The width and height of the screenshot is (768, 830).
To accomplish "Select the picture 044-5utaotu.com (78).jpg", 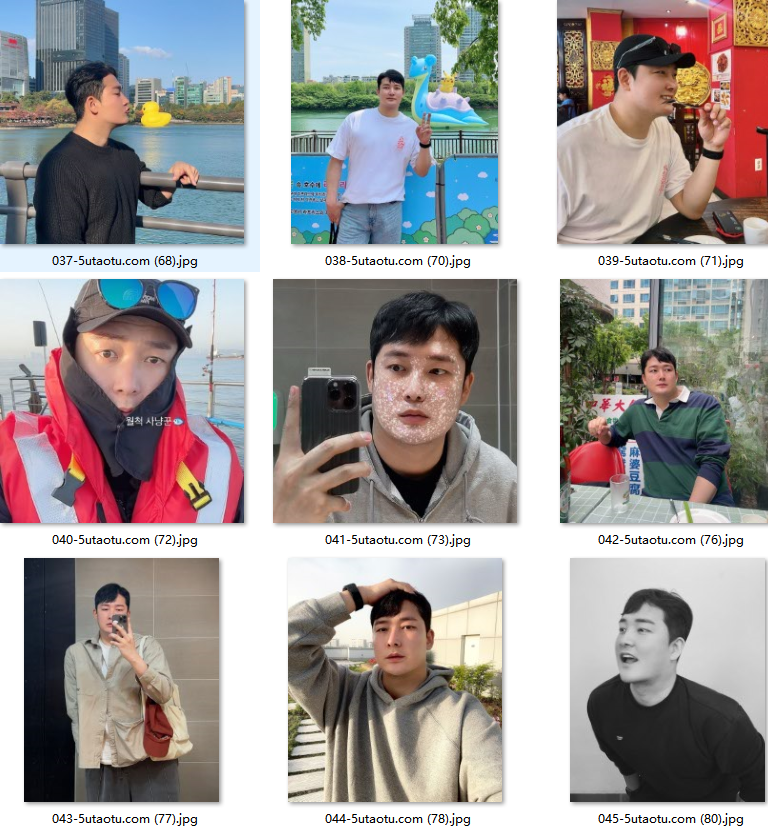I will point(395,680).
